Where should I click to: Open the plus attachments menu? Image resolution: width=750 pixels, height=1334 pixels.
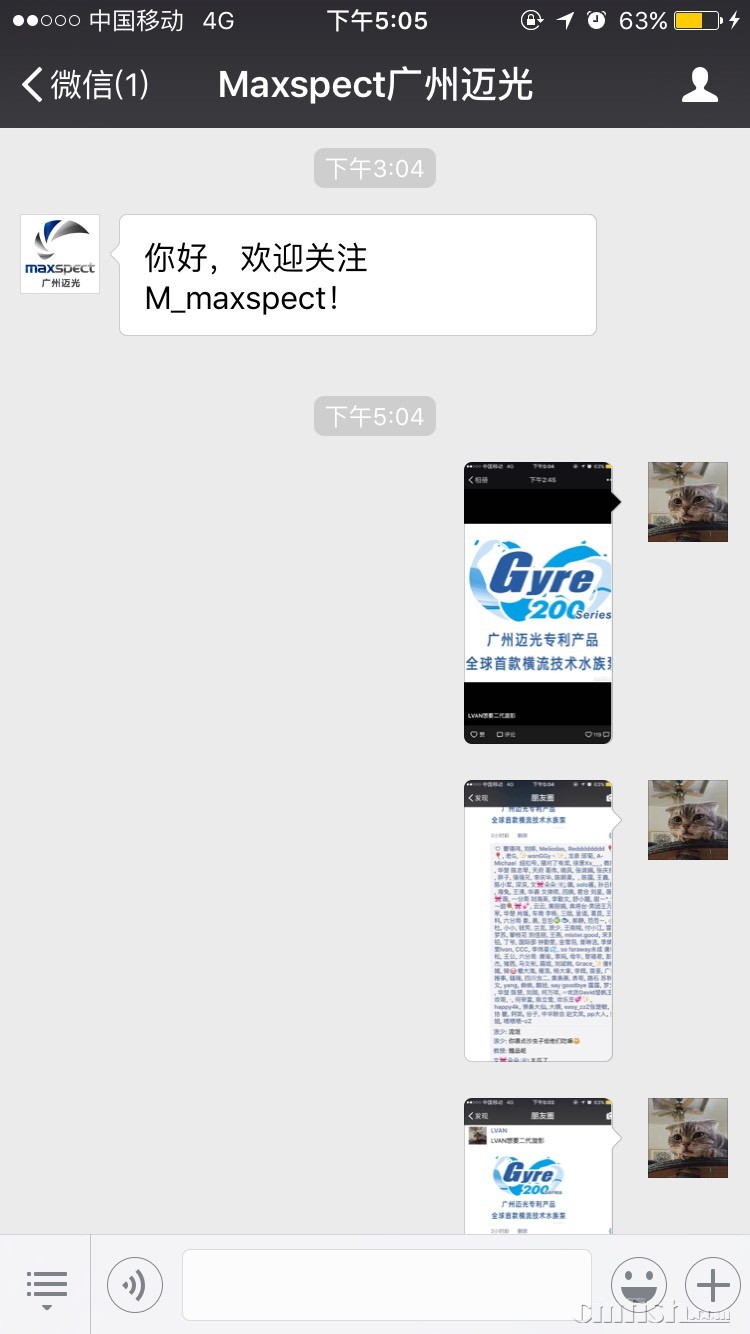pyautogui.click(x=712, y=1284)
